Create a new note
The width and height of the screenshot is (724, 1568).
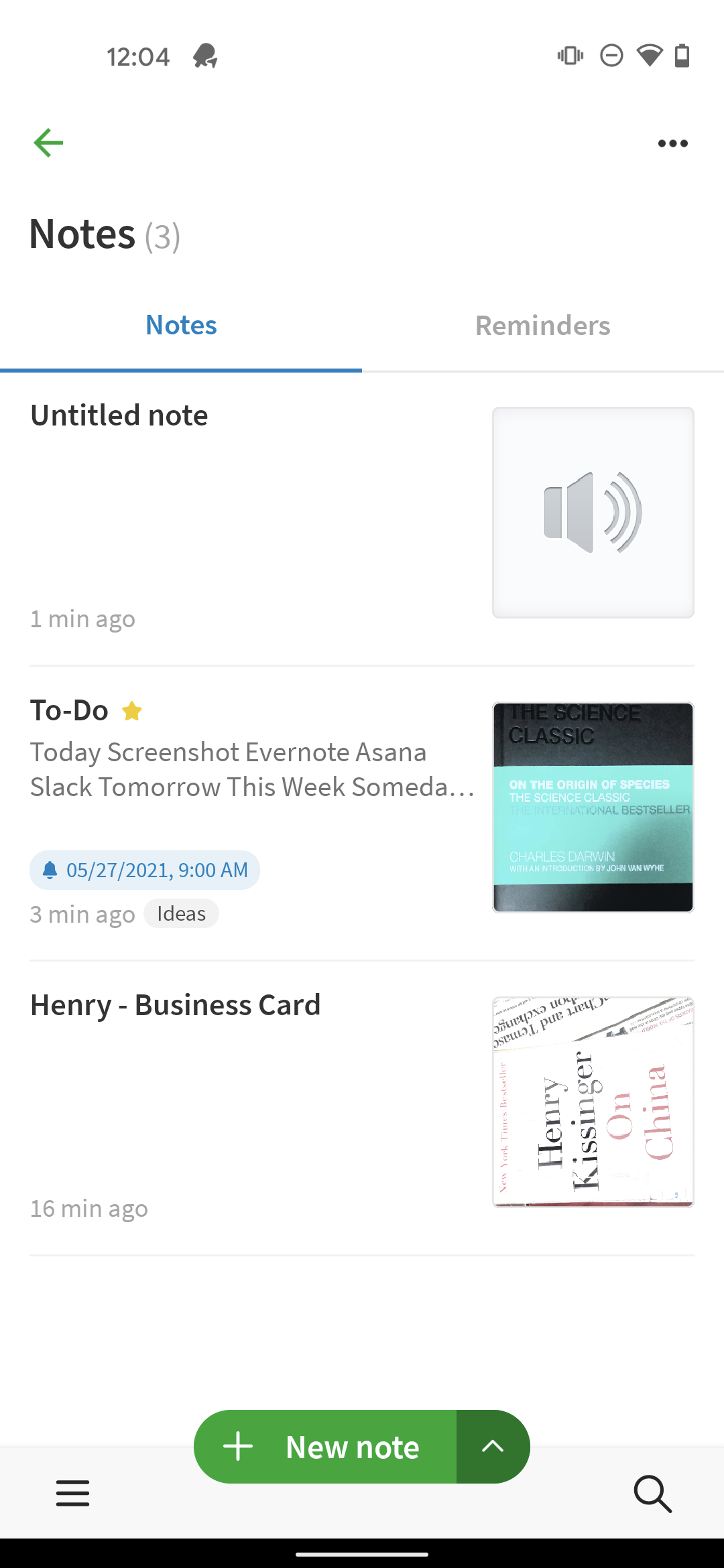(x=325, y=1447)
